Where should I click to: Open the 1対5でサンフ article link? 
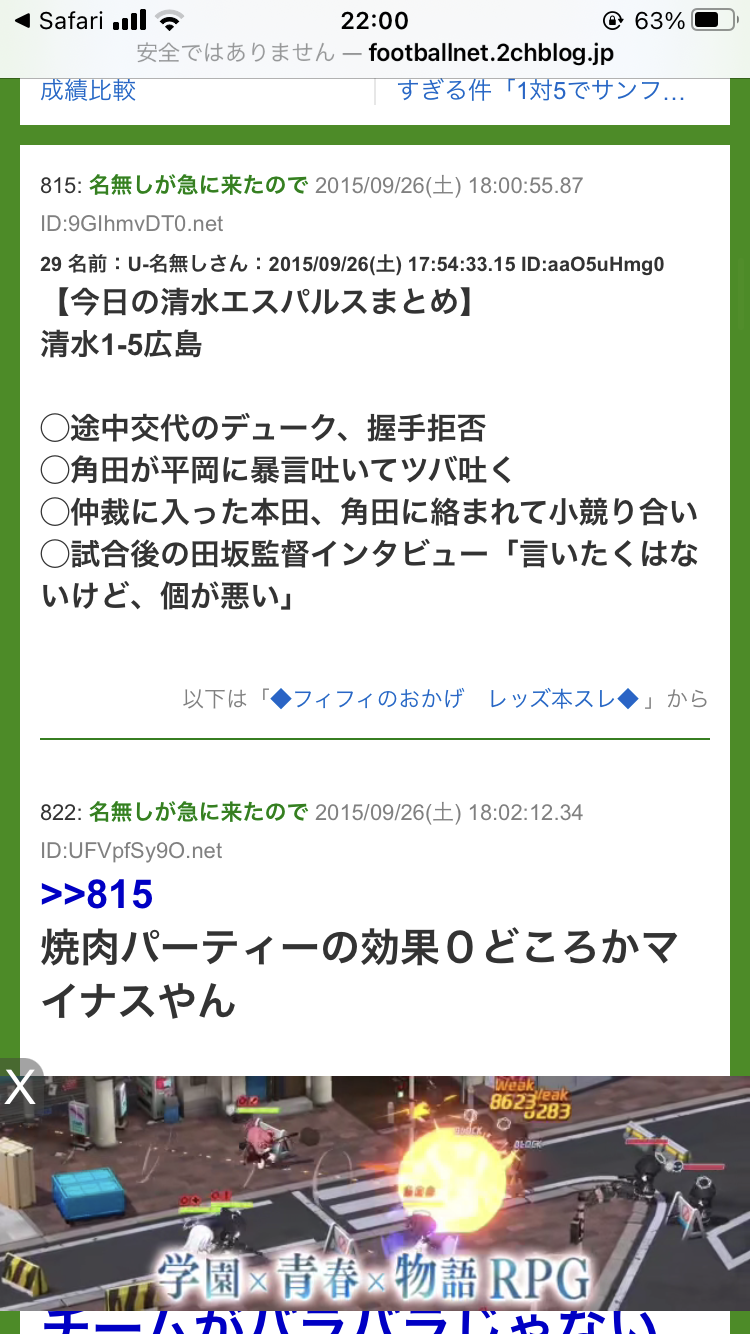coord(541,91)
